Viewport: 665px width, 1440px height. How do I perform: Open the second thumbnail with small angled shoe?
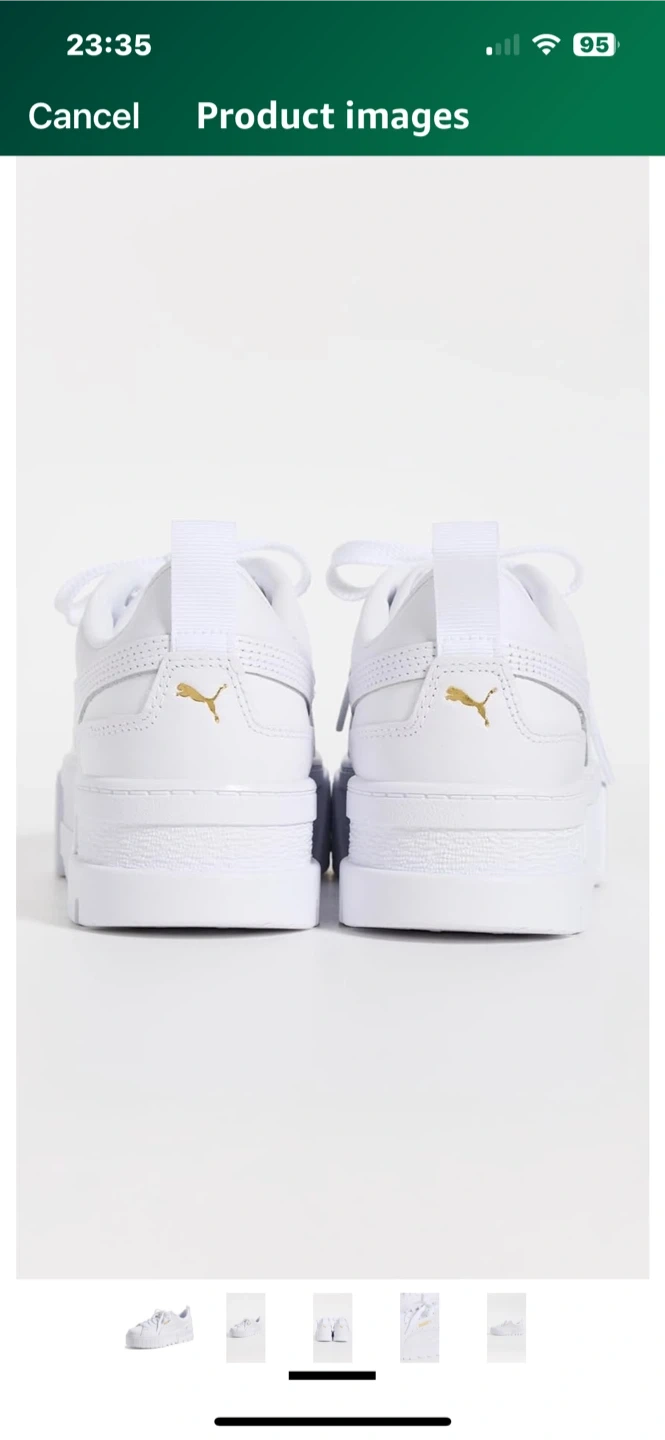246,1327
